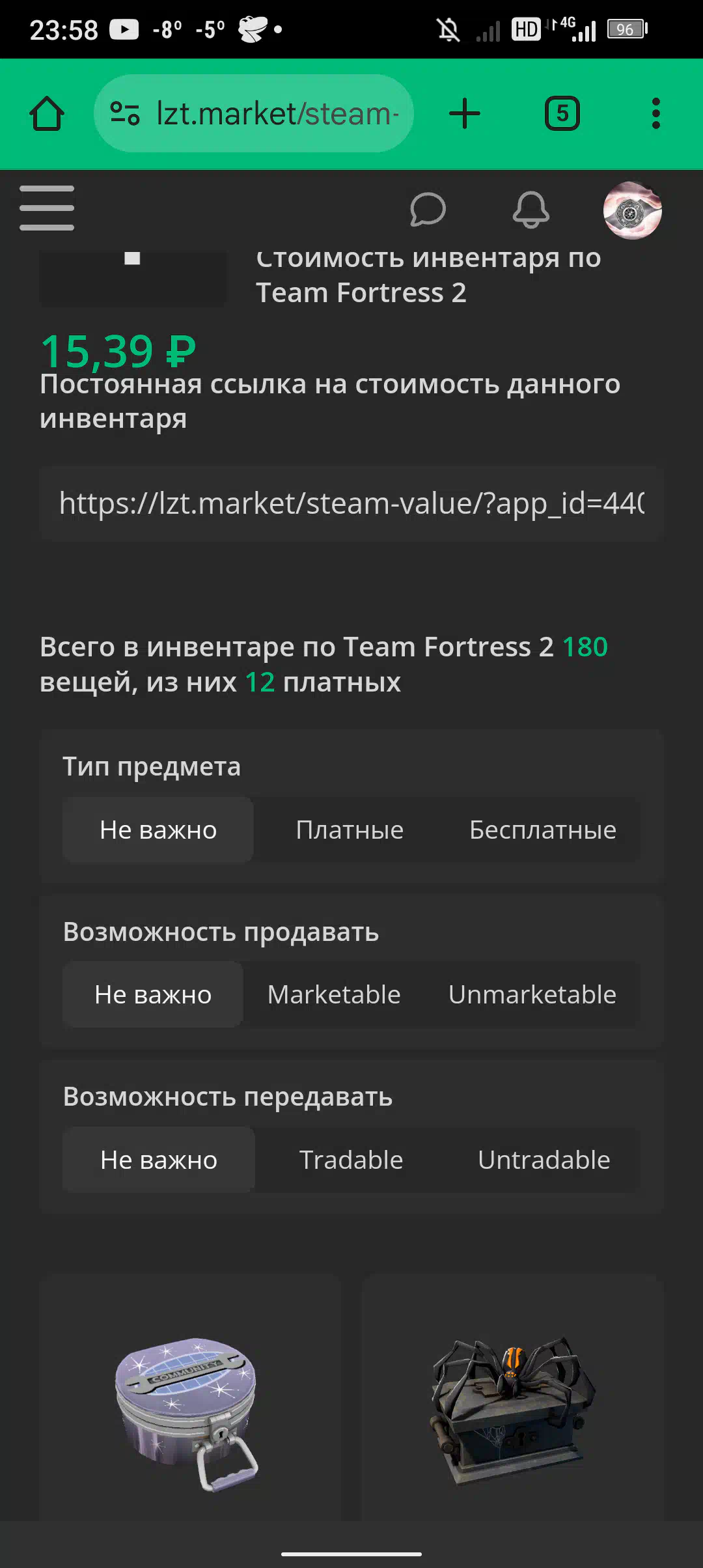Open the browser home page
Viewport: 703px width, 1568px height.
(47, 114)
